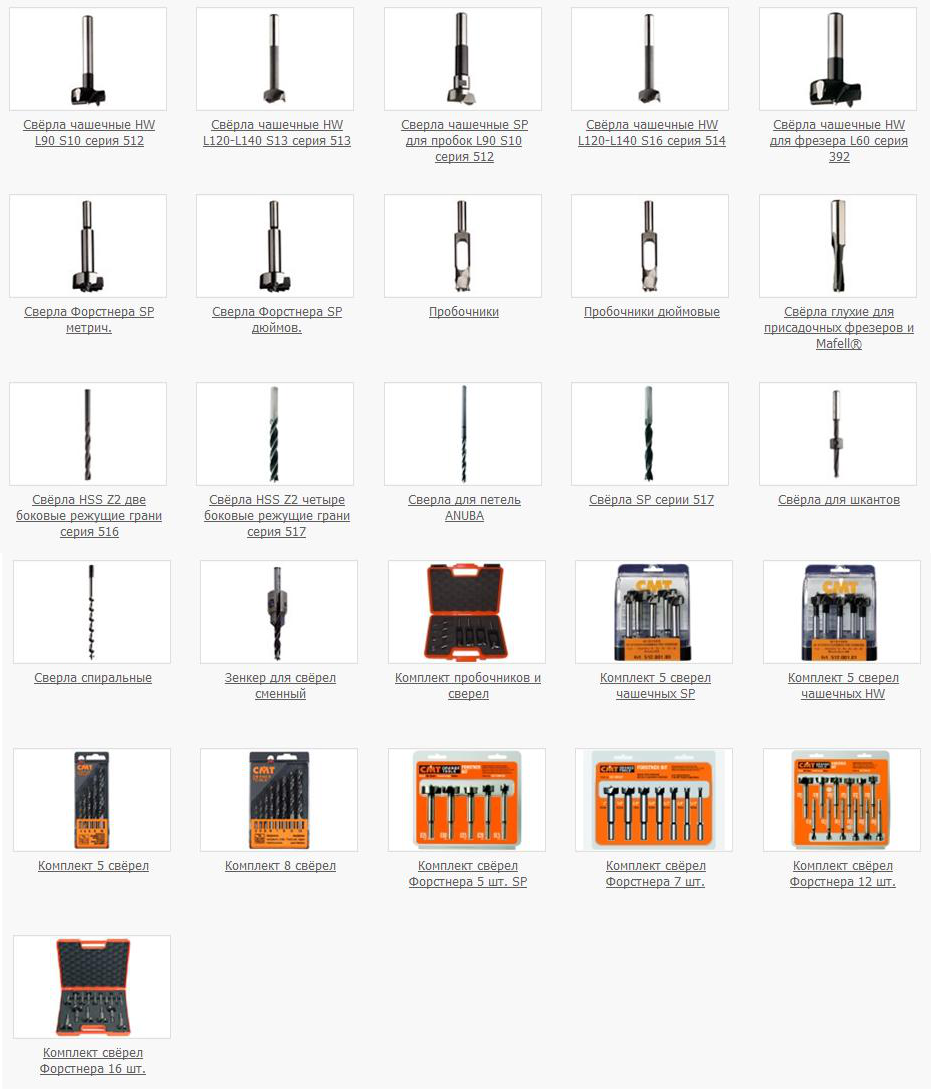Select Свёрла чашечные HW серия 514
Screen dimensions: 931x1089
[651, 133]
